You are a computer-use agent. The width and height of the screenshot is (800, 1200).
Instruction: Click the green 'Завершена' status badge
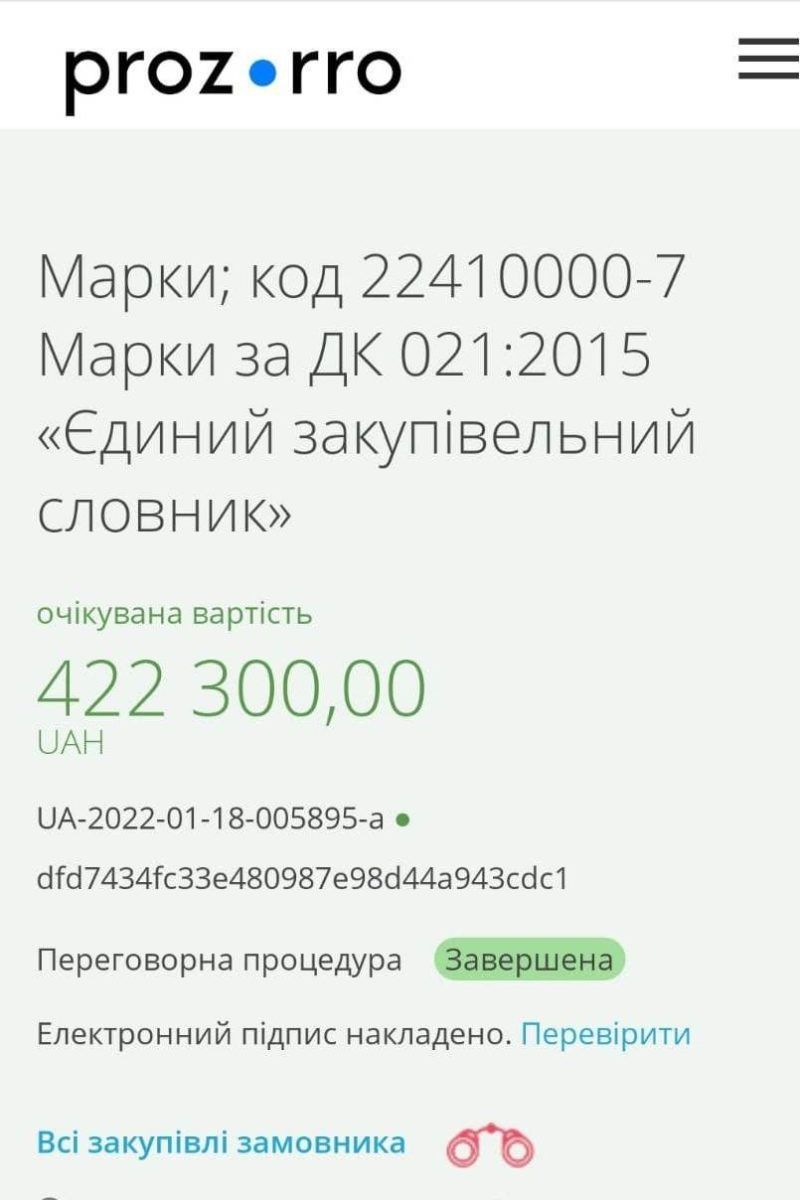[529, 961]
